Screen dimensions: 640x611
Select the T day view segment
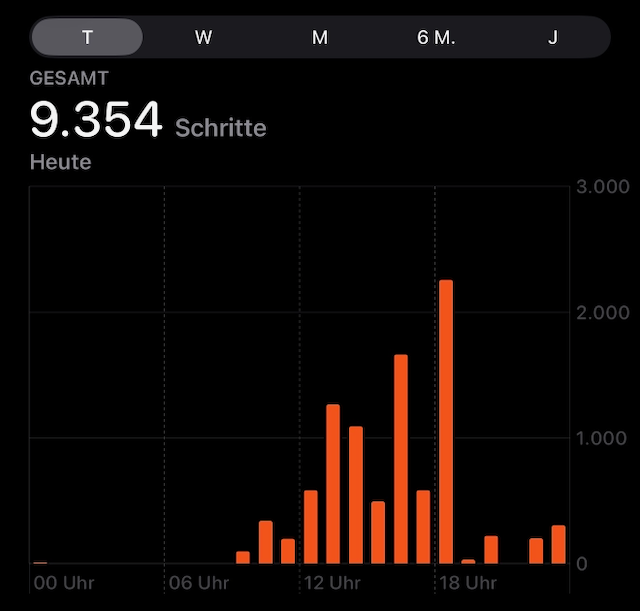[x=87, y=37]
